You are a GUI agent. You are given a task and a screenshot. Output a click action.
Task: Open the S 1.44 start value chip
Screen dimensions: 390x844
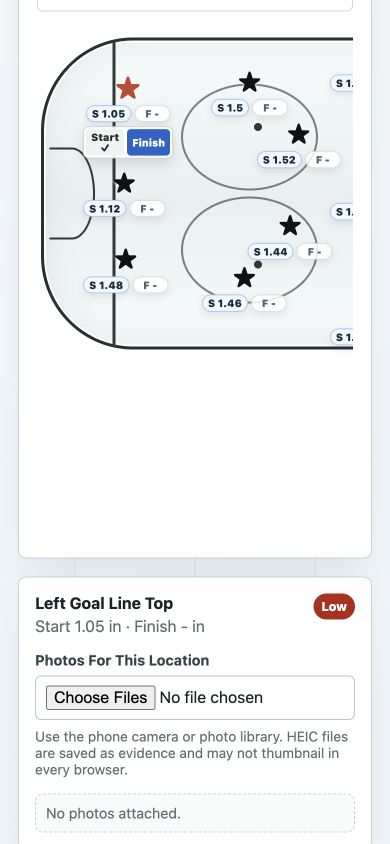click(271, 252)
